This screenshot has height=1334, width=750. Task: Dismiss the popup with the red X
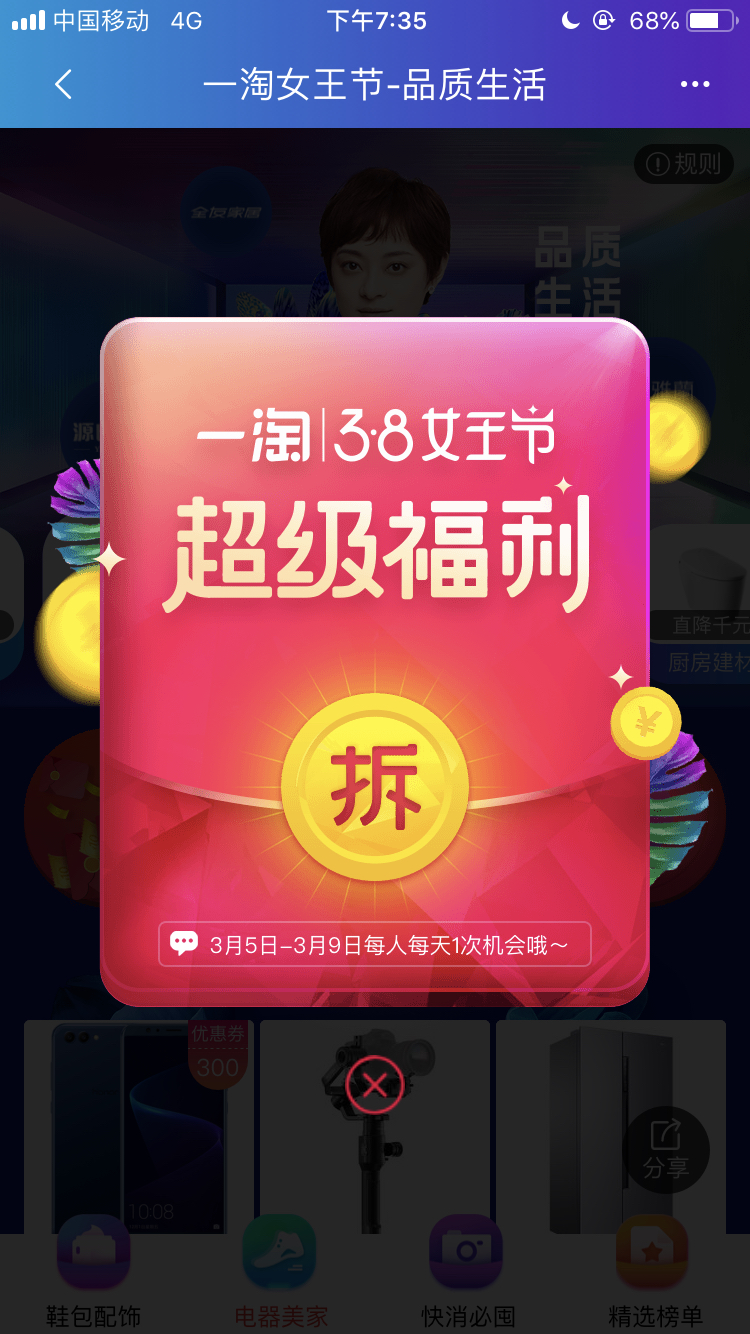click(x=374, y=1084)
